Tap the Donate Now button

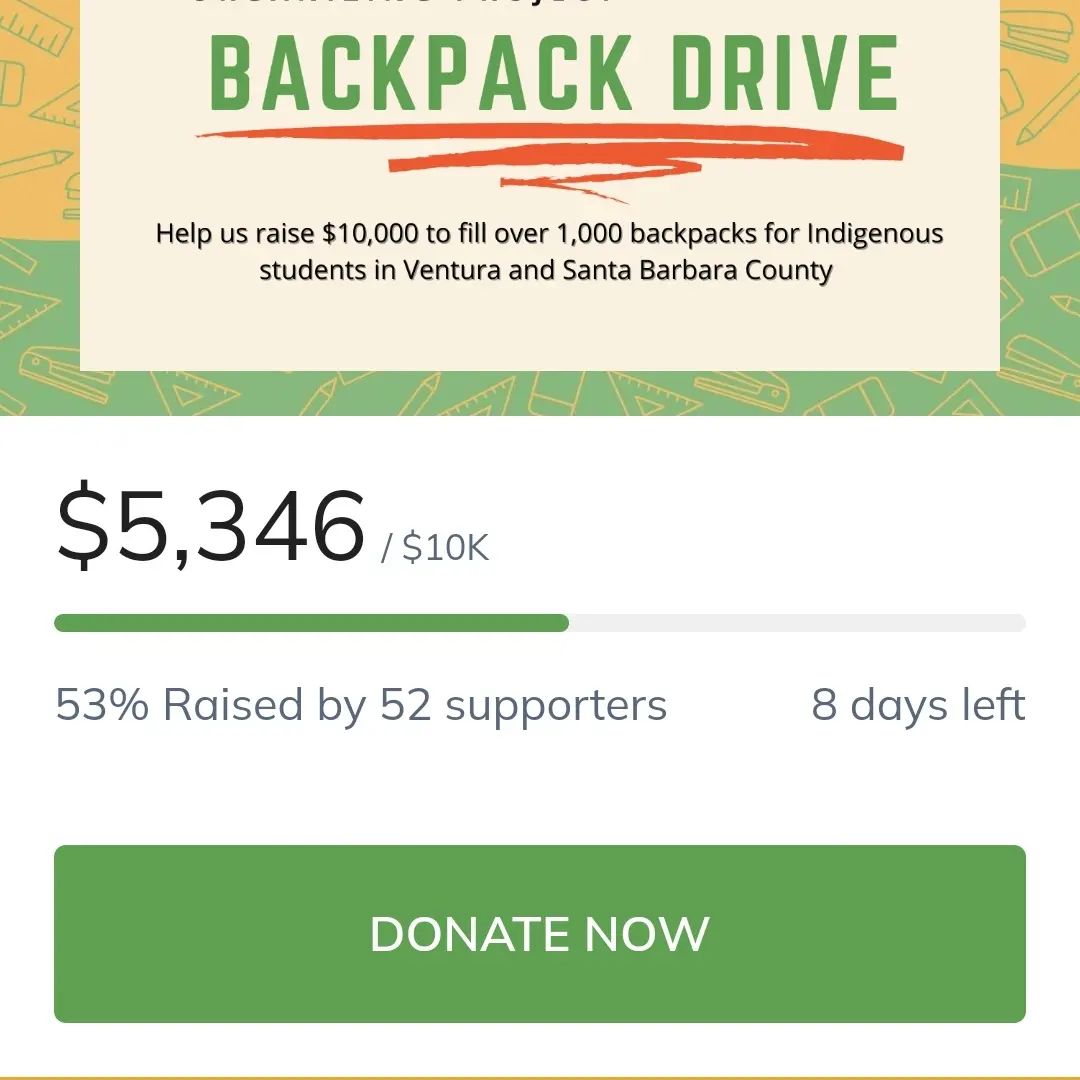(540, 934)
